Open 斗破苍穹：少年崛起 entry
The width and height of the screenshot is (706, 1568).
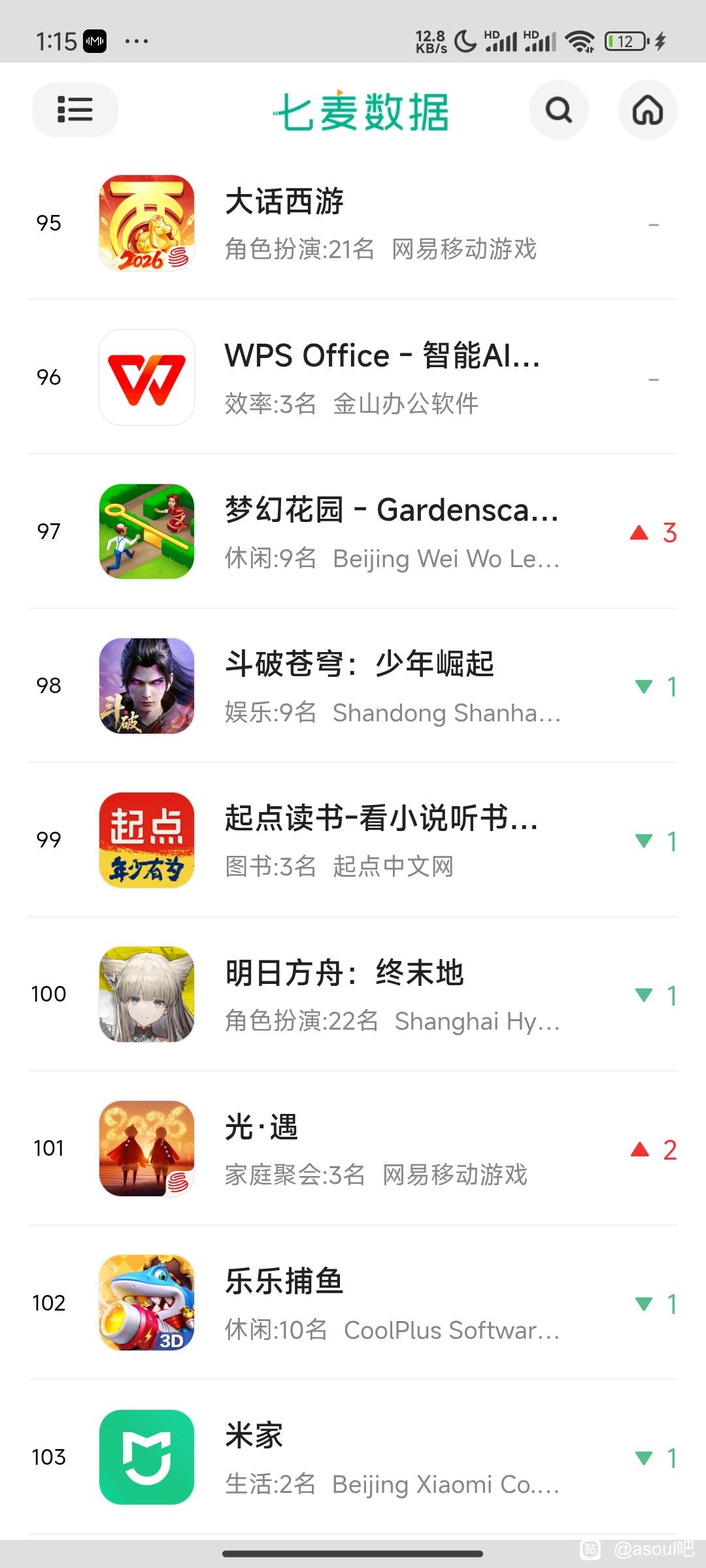353,686
